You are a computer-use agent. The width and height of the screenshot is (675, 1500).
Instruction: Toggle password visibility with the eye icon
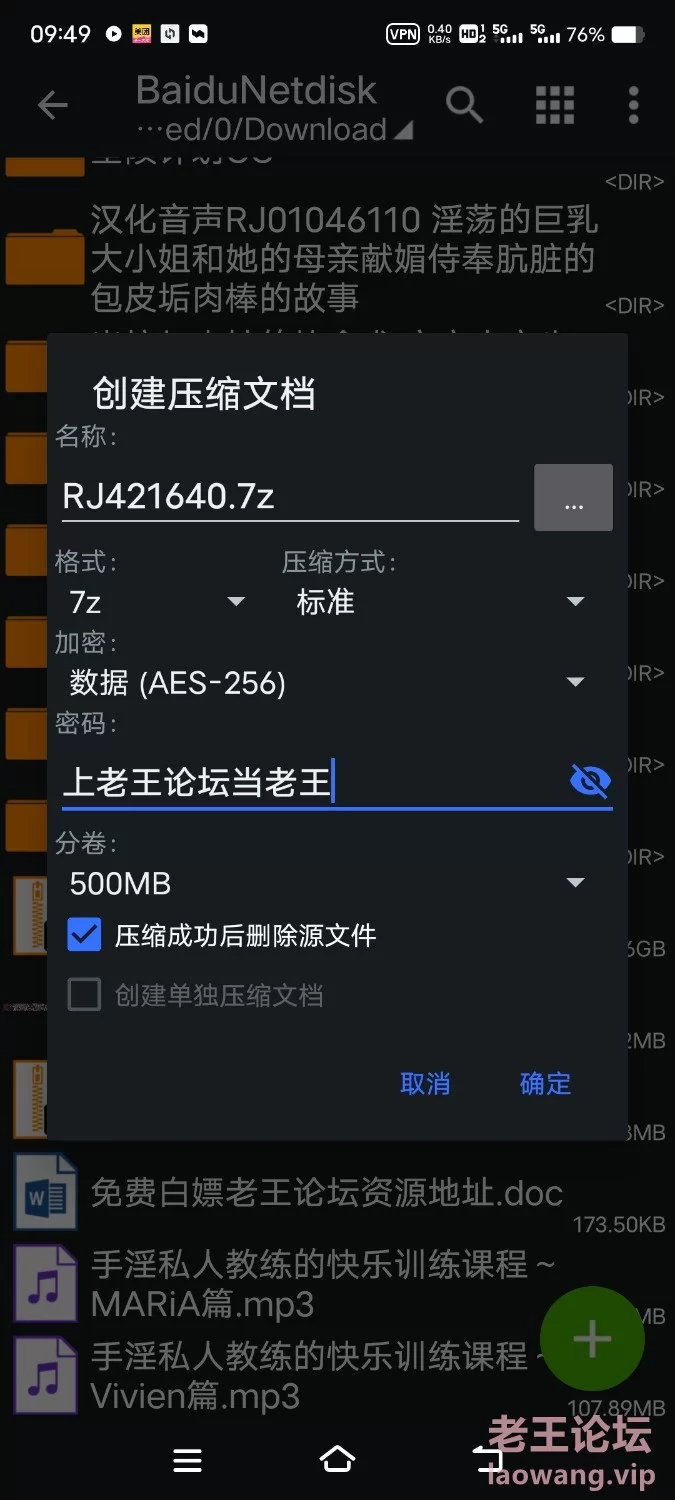(x=590, y=780)
